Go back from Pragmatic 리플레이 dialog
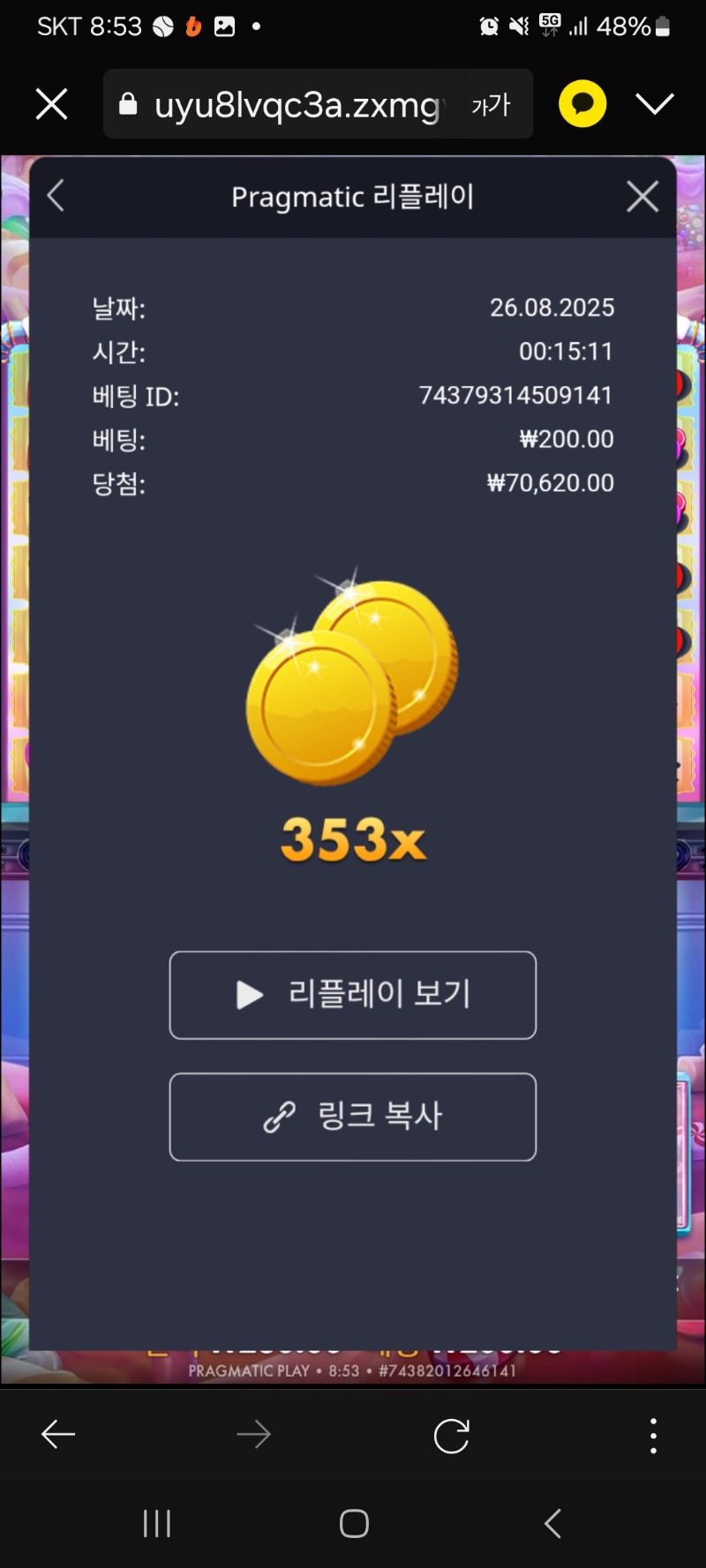The image size is (706, 1568). tap(56, 196)
